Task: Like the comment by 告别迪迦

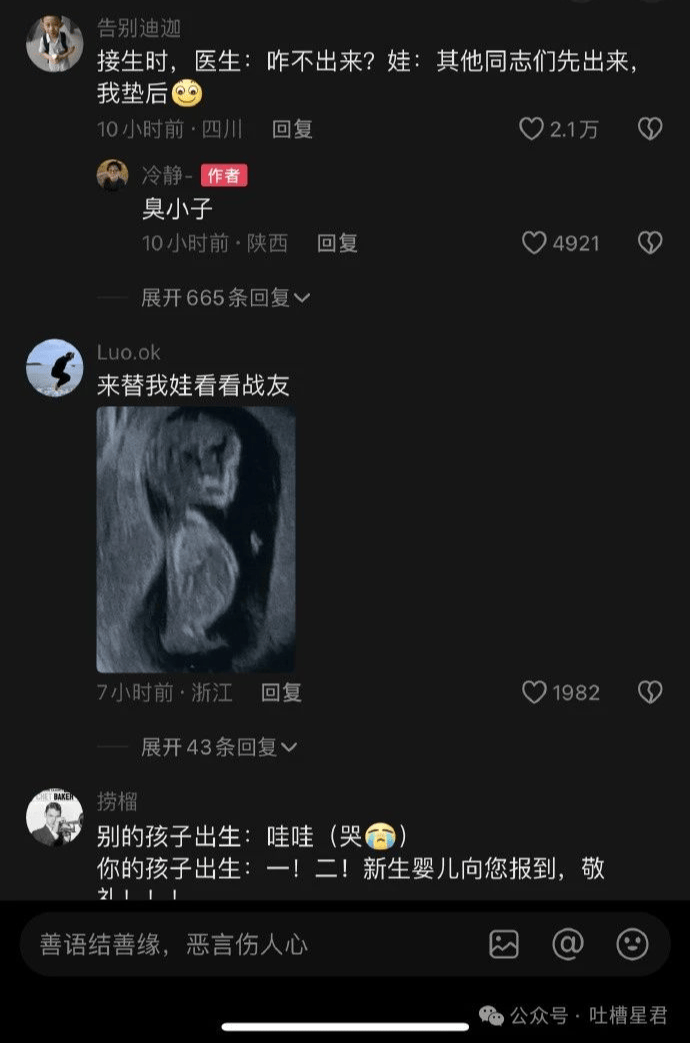Action: [x=532, y=129]
